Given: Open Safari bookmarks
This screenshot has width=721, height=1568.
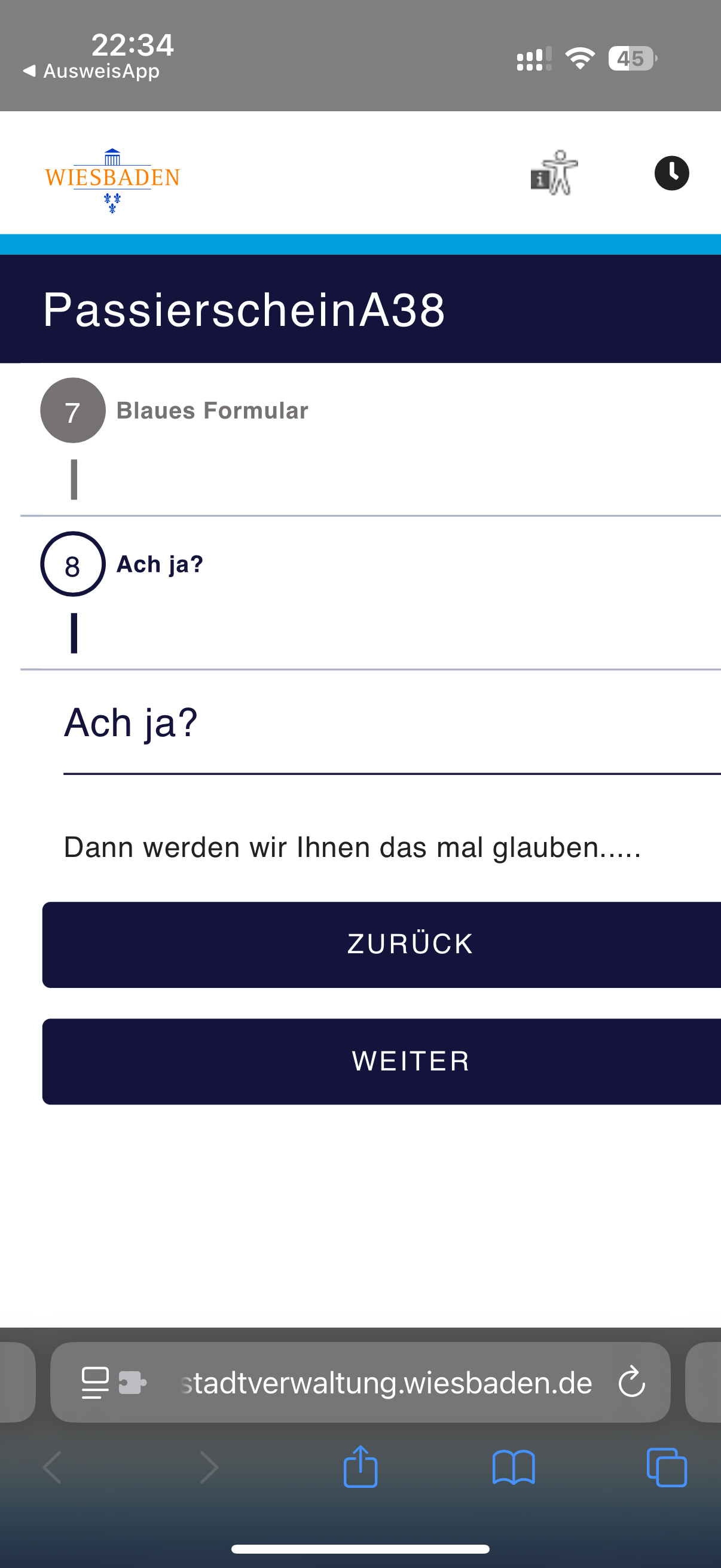Looking at the screenshot, I should (514, 1467).
